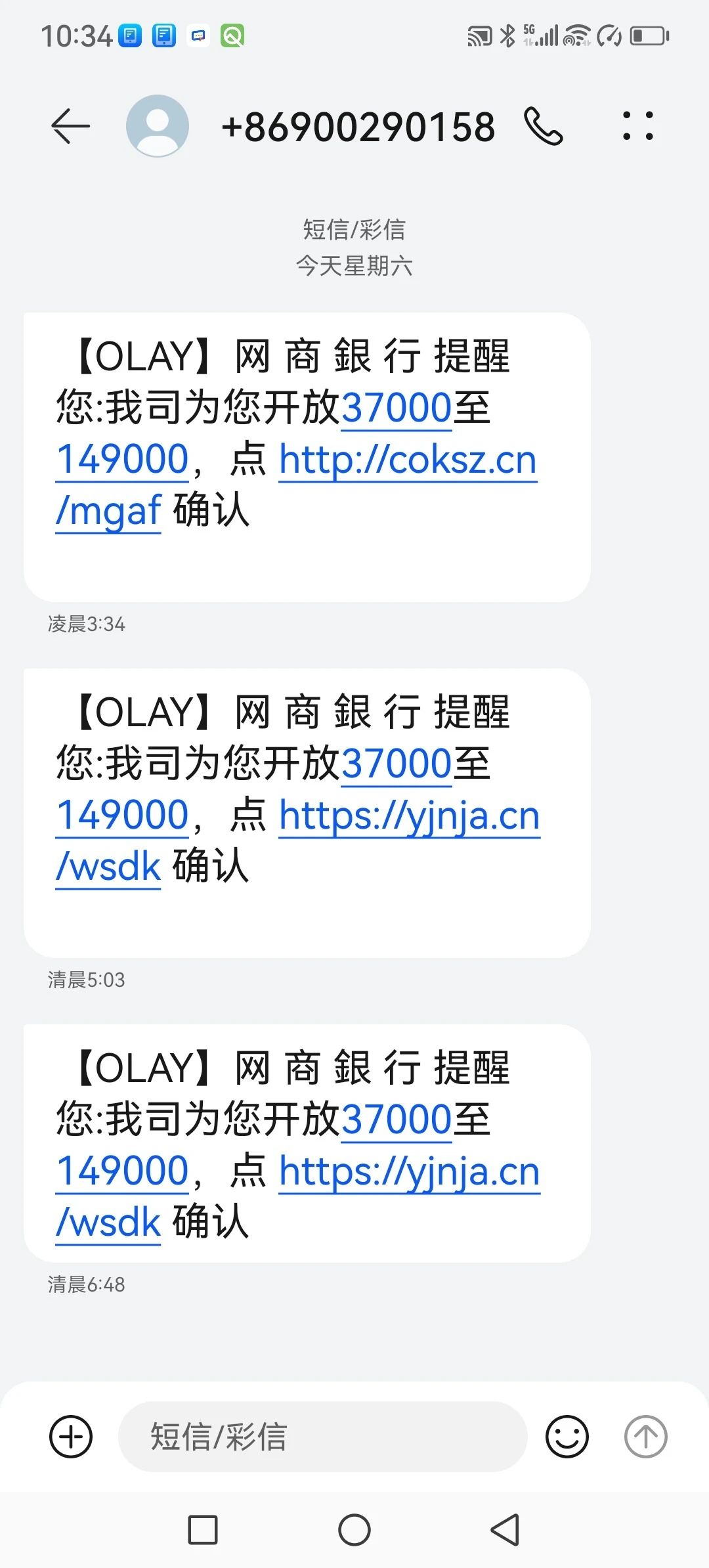Open yjnja.cn link in 6:48 message
Image resolution: width=709 pixels, height=1568 pixels.
[x=409, y=1172]
